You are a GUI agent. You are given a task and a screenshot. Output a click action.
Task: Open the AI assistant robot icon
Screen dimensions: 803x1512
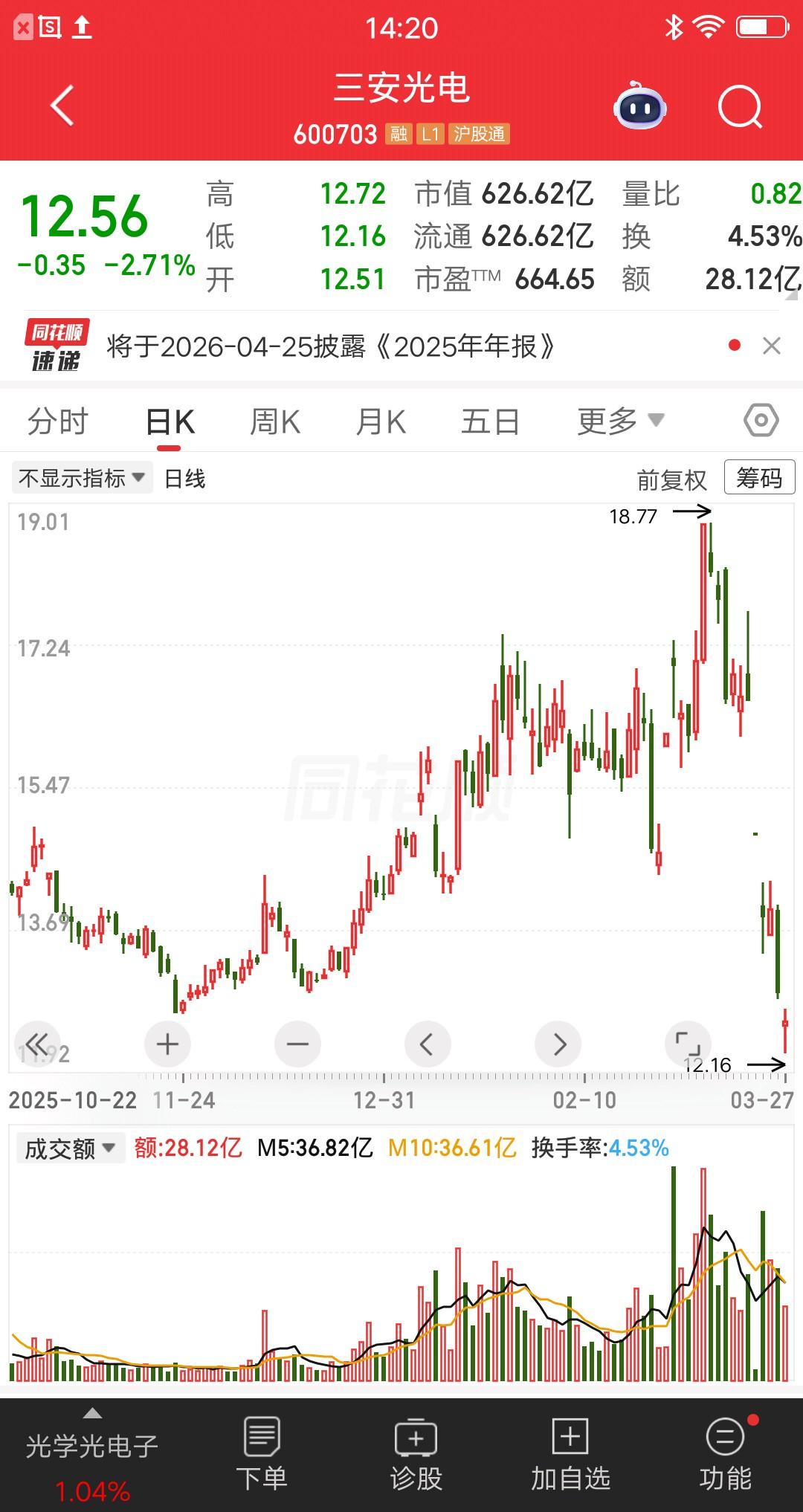638,106
